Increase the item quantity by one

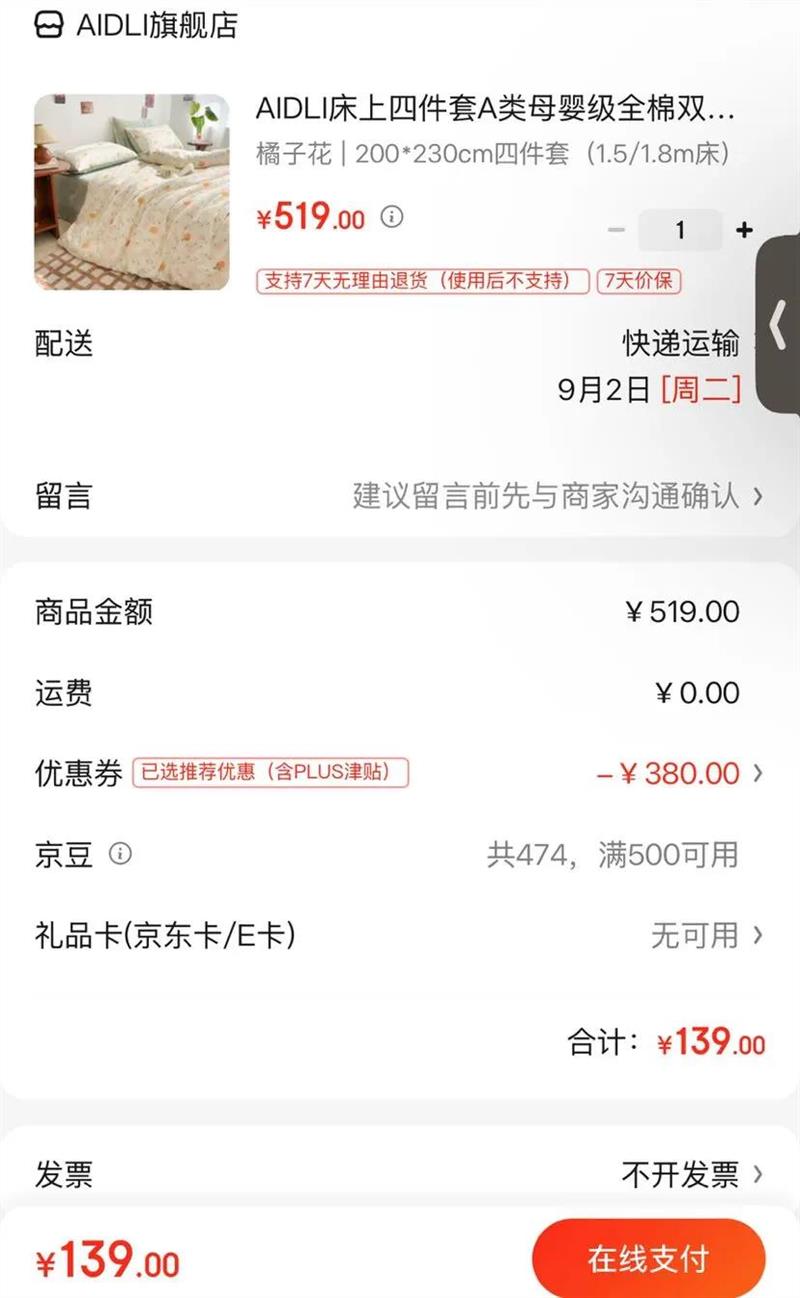coord(744,230)
